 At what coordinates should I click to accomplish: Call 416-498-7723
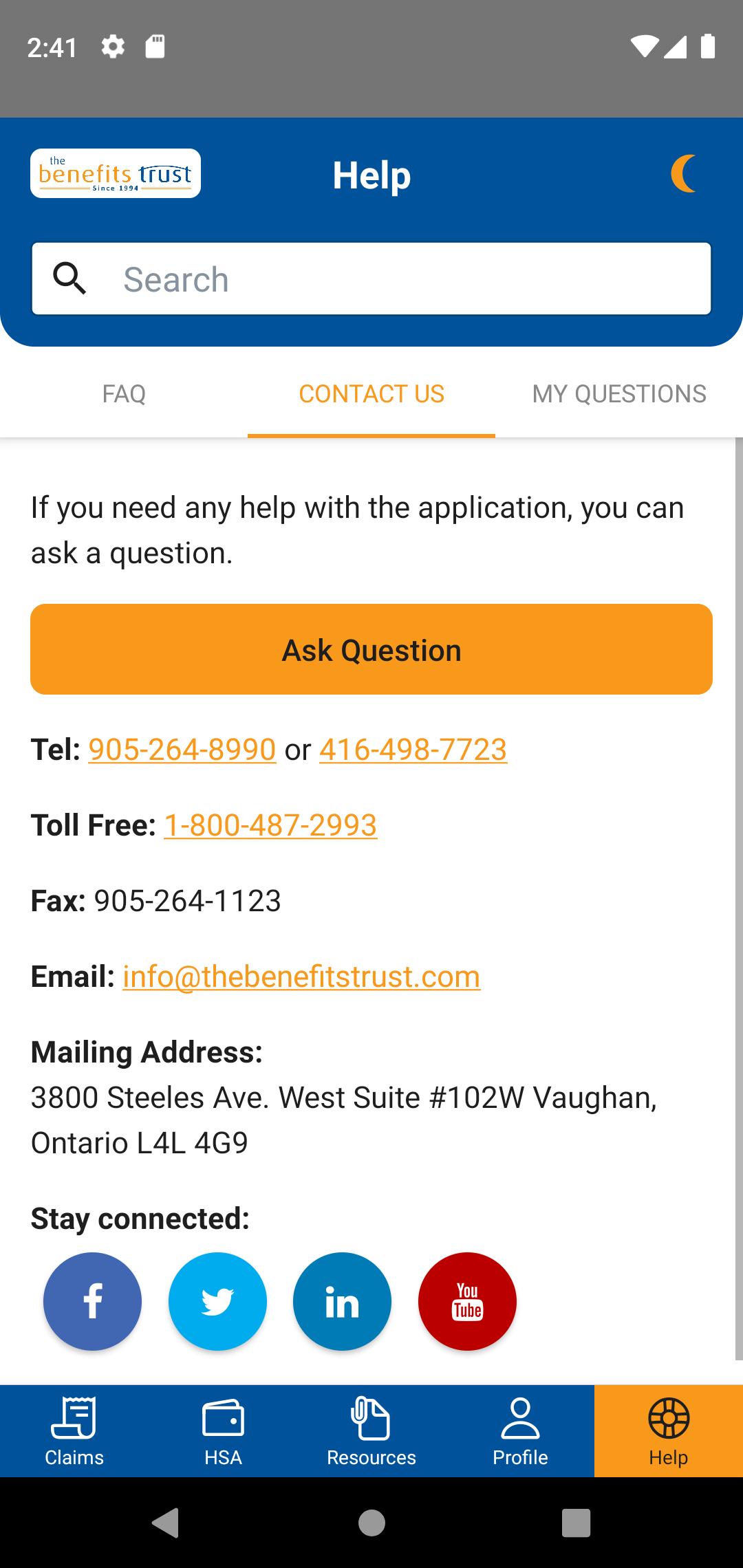(x=413, y=750)
